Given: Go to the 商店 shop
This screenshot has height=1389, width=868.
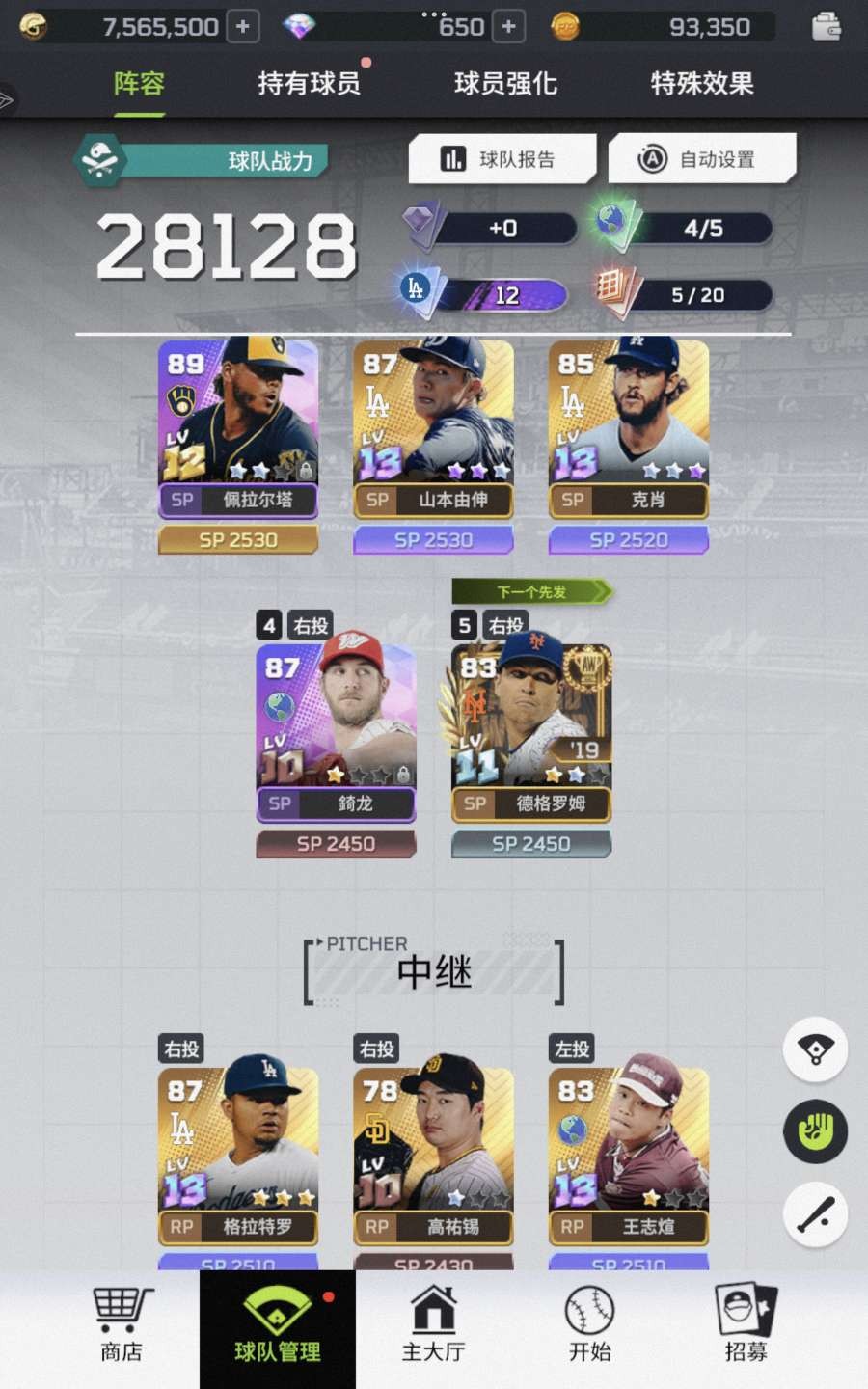Looking at the screenshot, I should pyautogui.click(x=121, y=1326).
